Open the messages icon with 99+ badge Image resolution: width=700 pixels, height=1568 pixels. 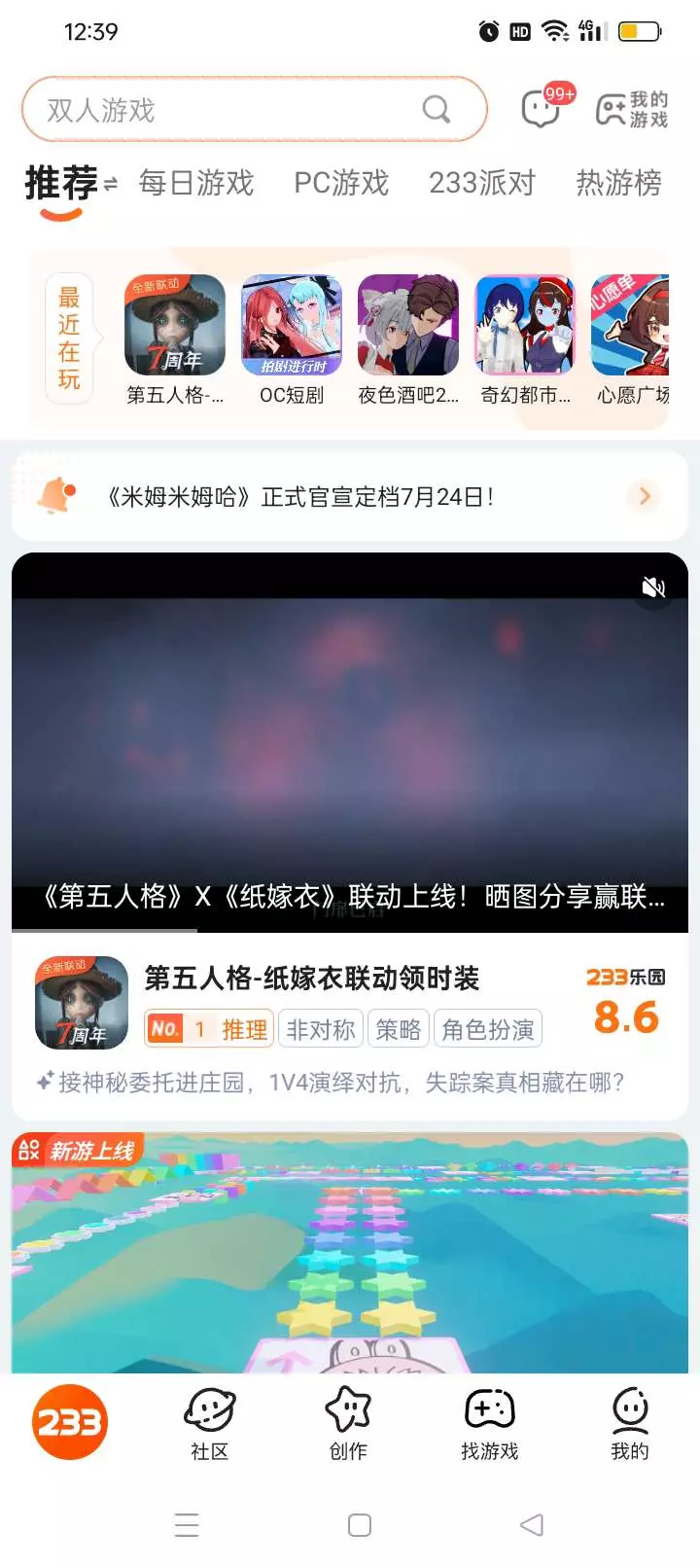(x=542, y=108)
